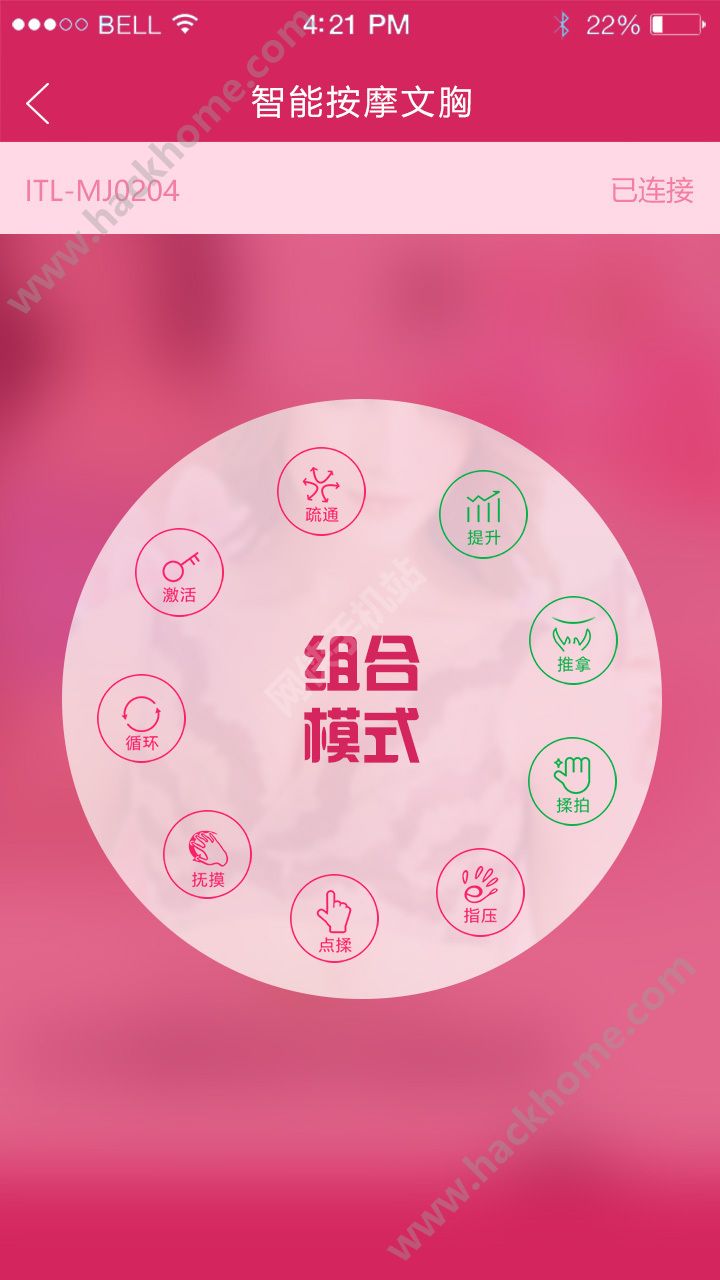
Task: Pick the 指压 massage mode
Action: [x=480, y=892]
